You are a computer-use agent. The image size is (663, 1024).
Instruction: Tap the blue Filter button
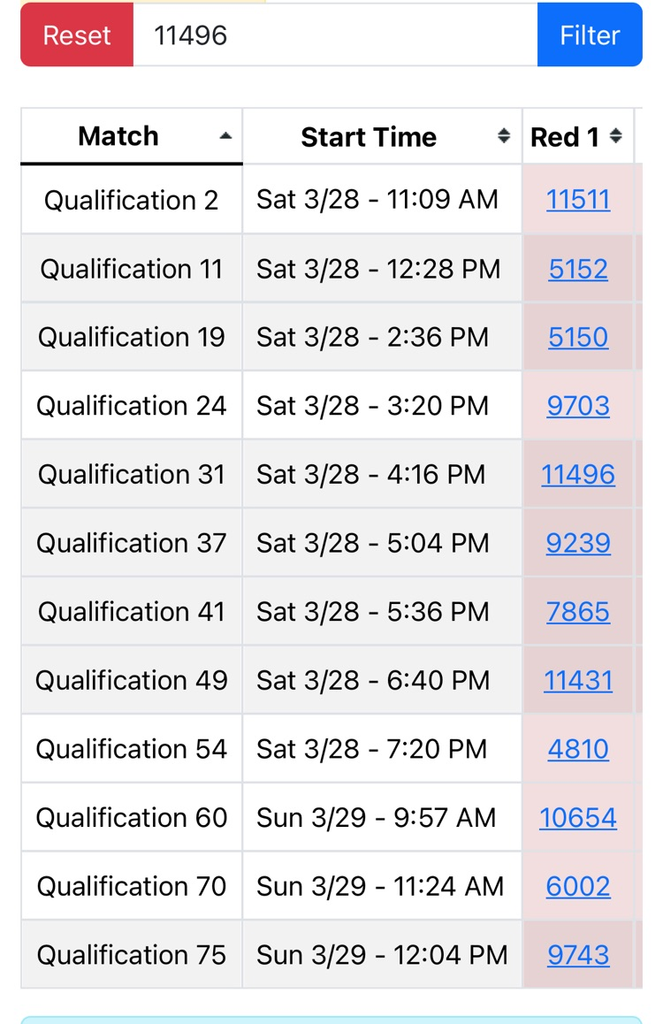pyautogui.click(x=589, y=36)
